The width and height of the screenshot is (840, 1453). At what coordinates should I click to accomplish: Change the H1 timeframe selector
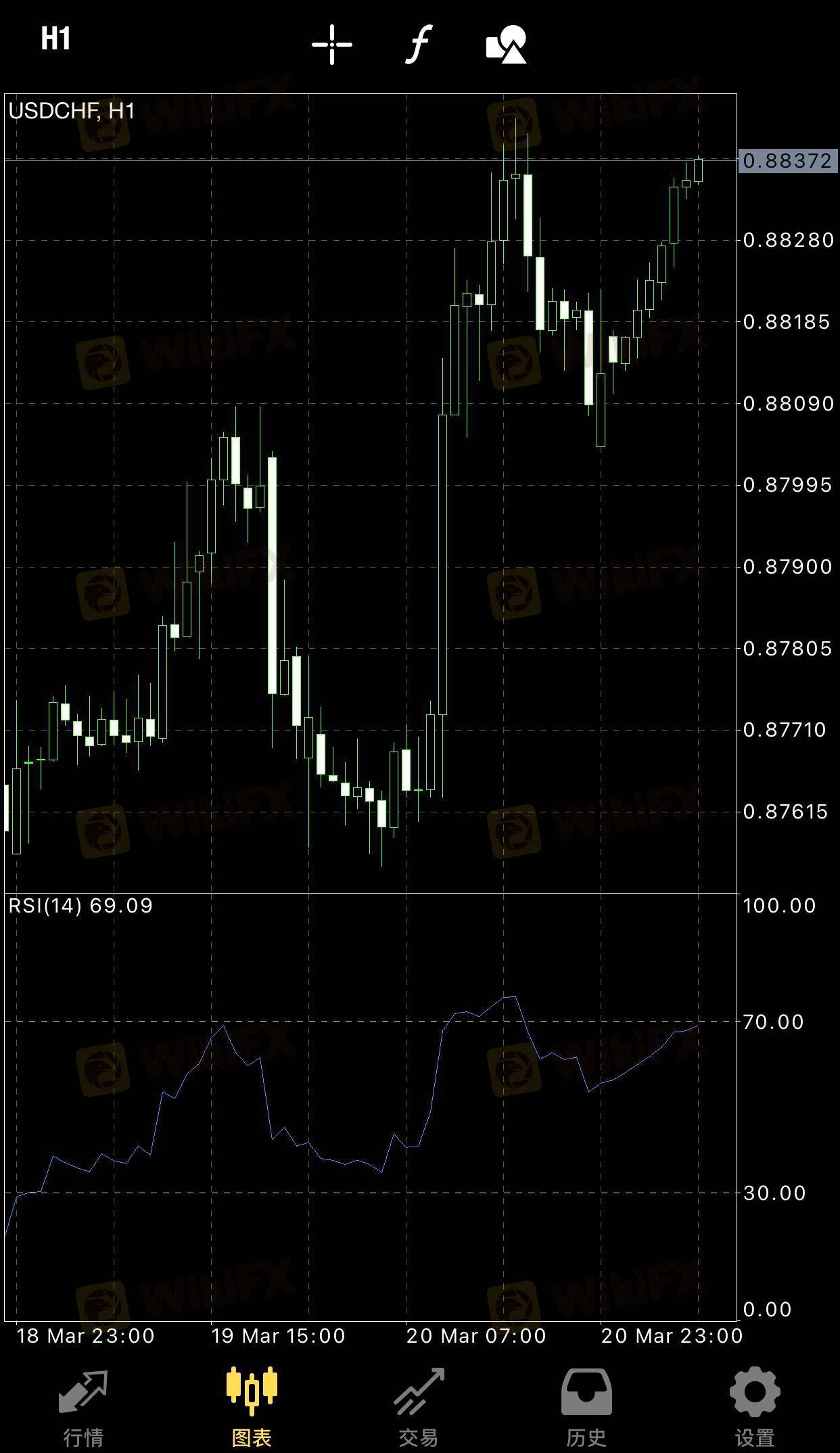[x=55, y=39]
